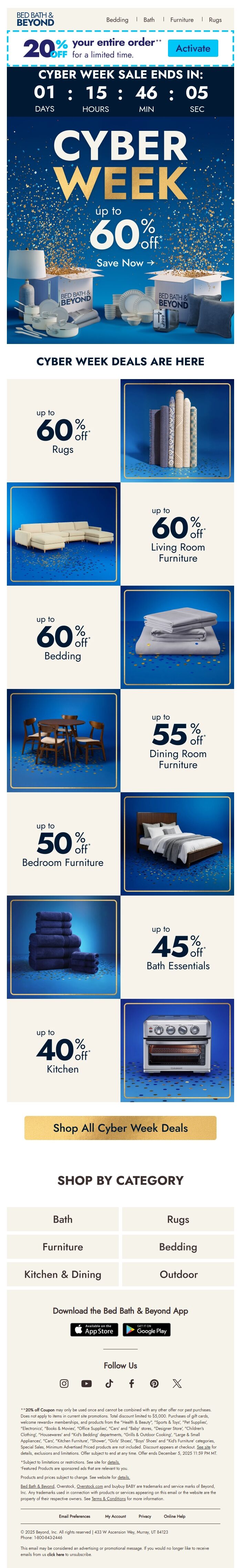Open the Instagram profile
The height and width of the screenshot is (1568, 241).
(64, 1383)
